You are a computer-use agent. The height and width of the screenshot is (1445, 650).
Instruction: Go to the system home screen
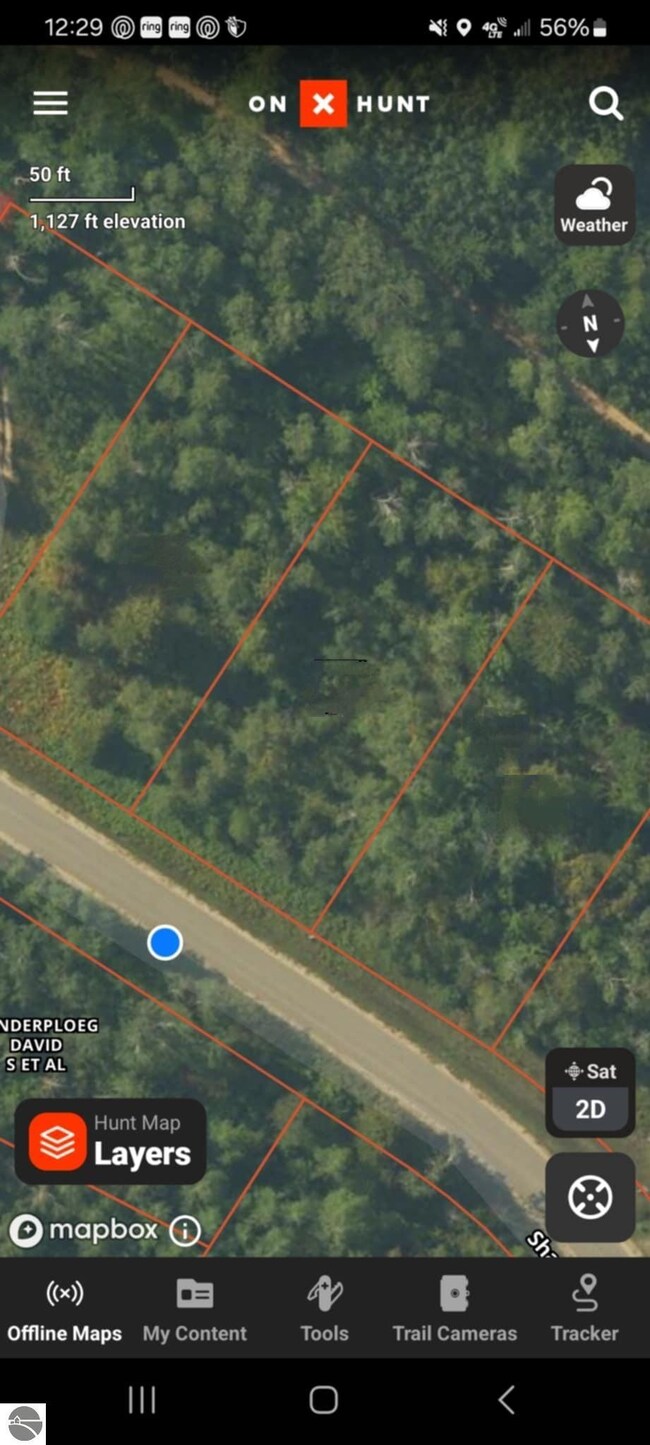point(324,1400)
